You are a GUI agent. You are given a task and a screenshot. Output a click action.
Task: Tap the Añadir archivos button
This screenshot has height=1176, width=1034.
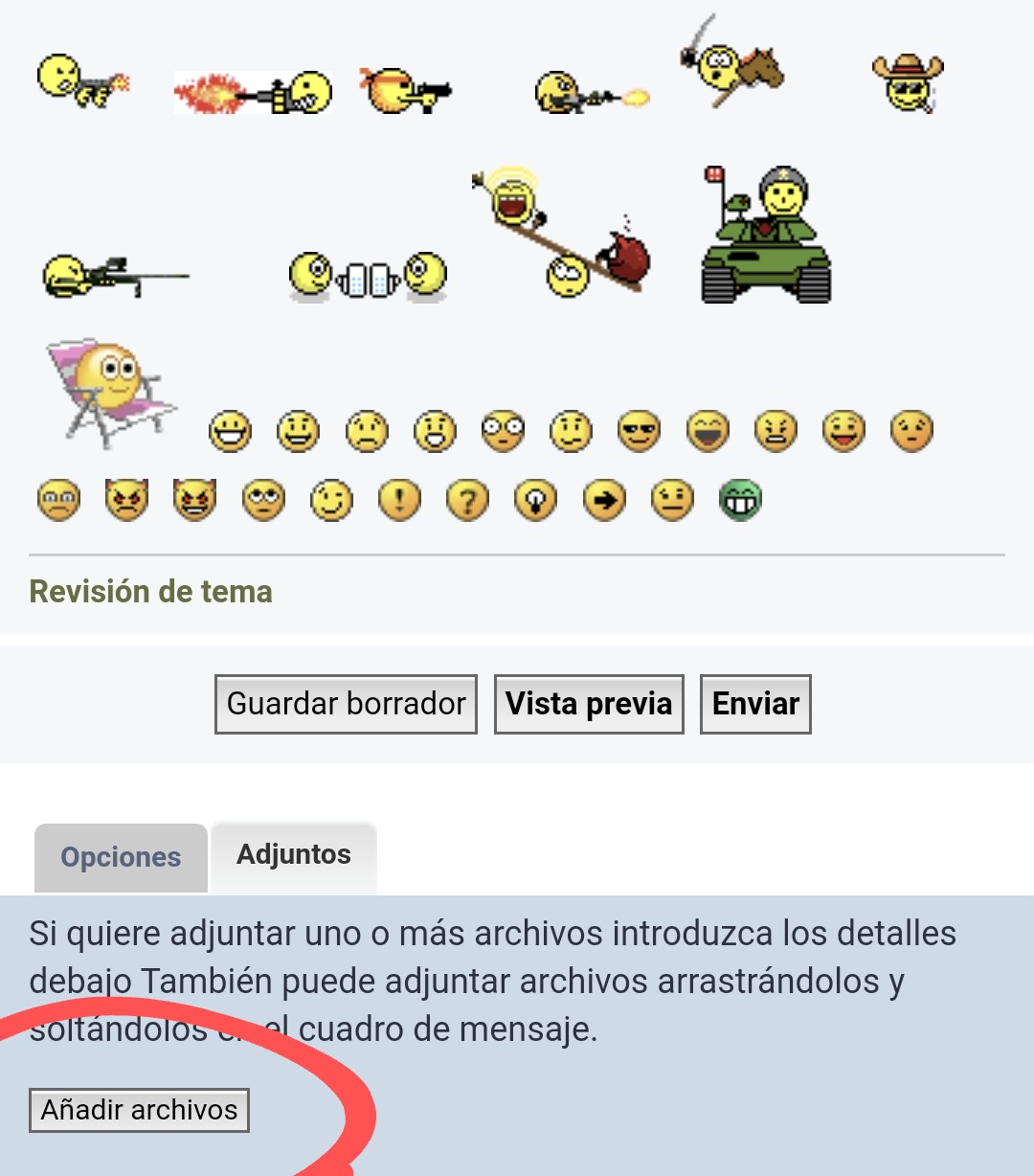pyautogui.click(x=139, y=1110)
